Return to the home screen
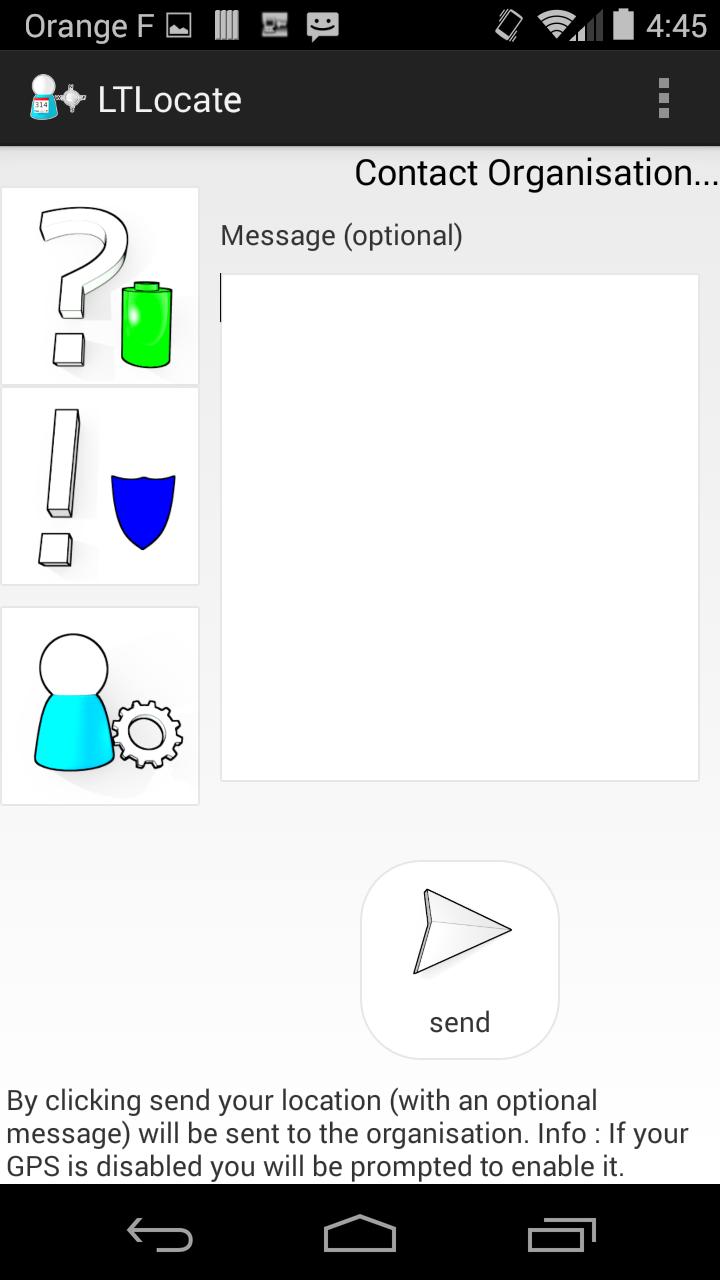This screenshot has height=1280, width=720. [x=360, y=1234]
